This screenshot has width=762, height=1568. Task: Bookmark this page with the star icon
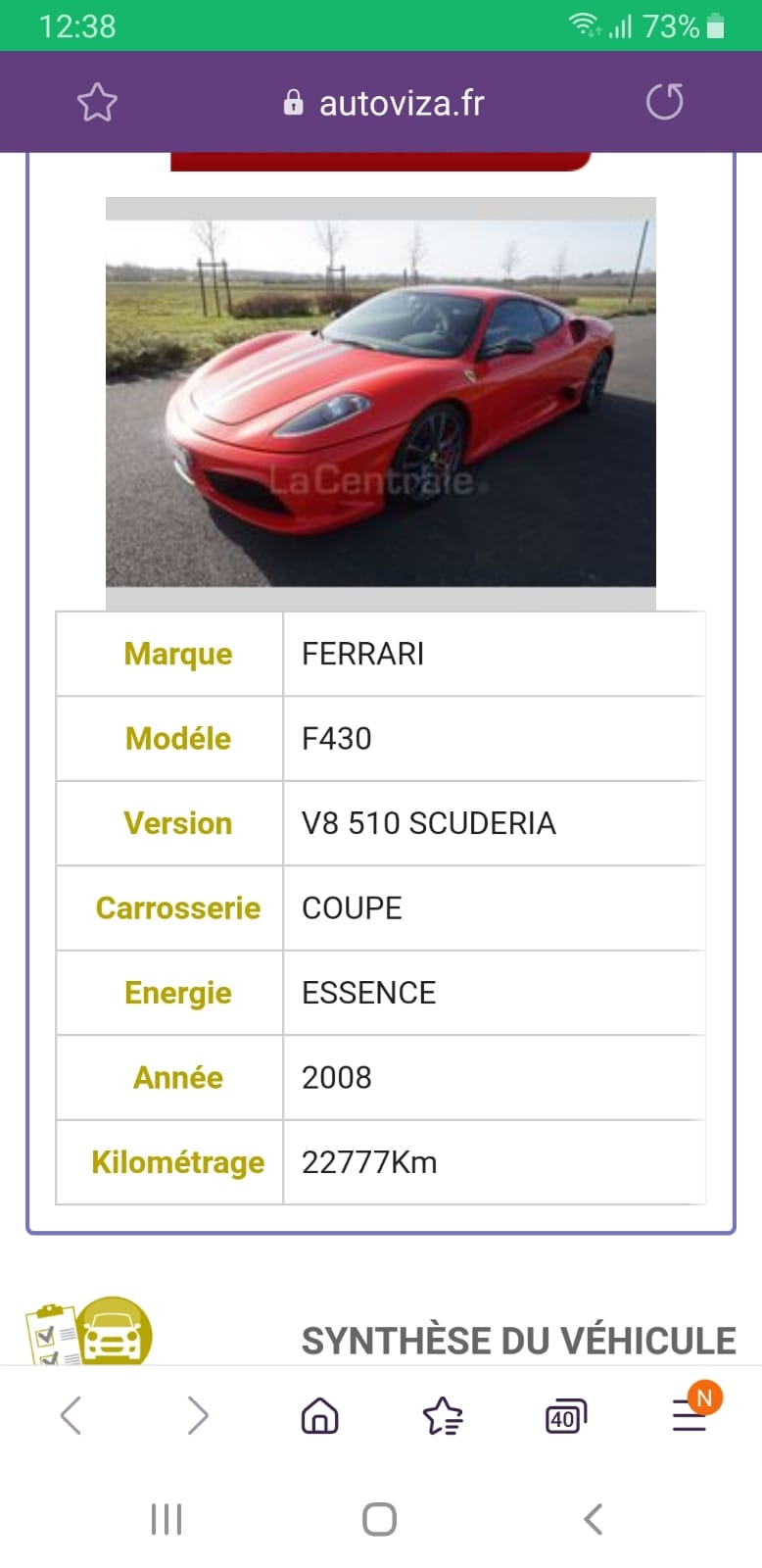coord(97,102)
